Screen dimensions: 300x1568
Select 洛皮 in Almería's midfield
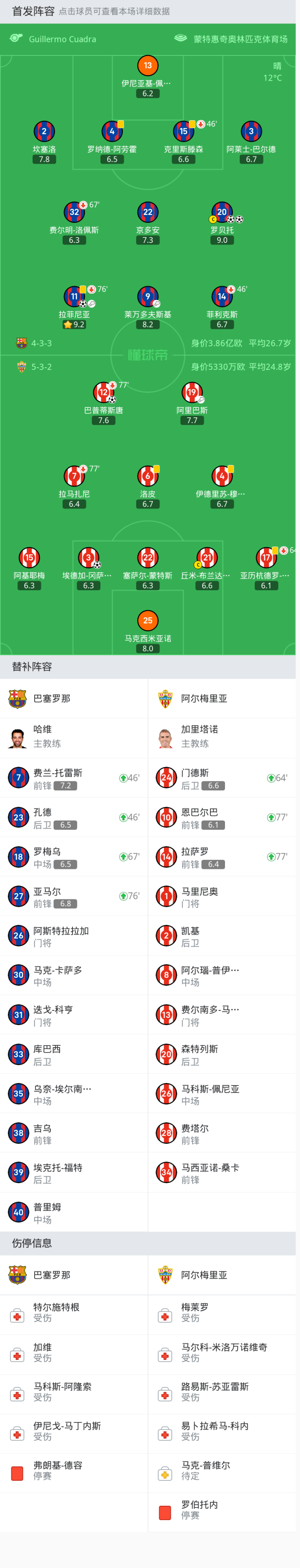(x=147, y=477)
